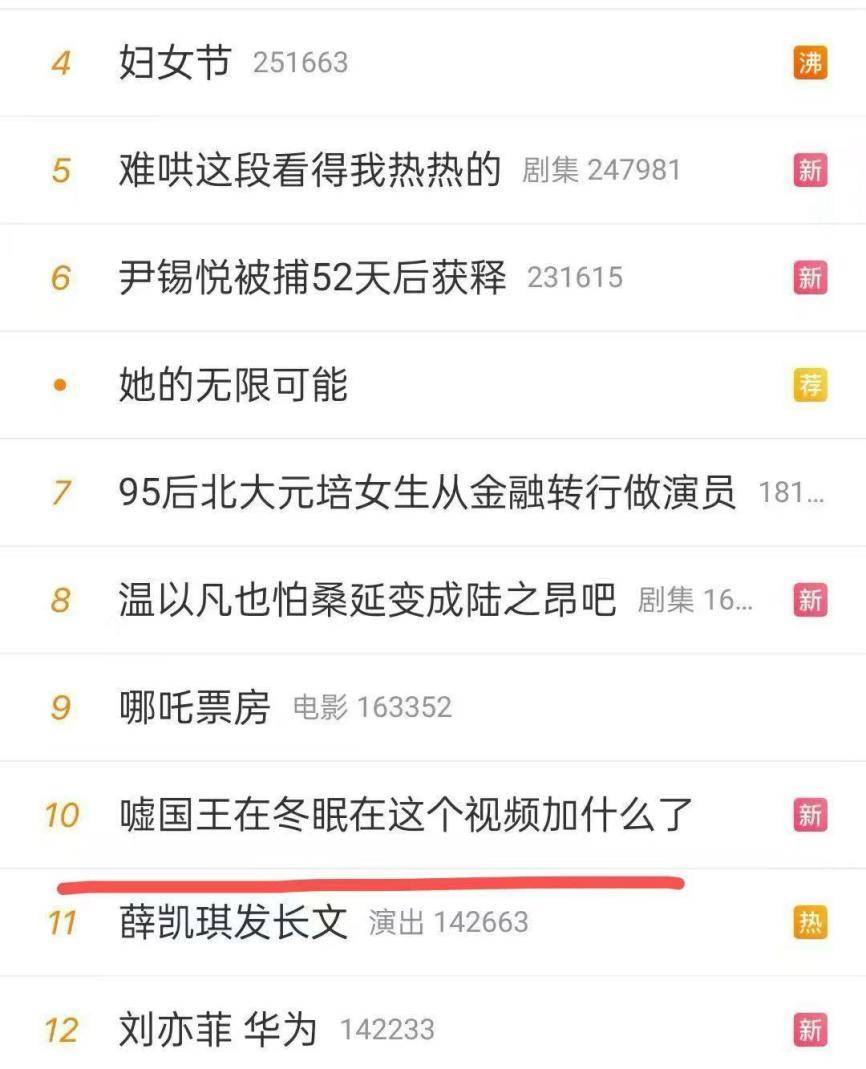Open the recommended topic 她的无限可能
The height and width of the screenshot is (1069, 866).
232,385
